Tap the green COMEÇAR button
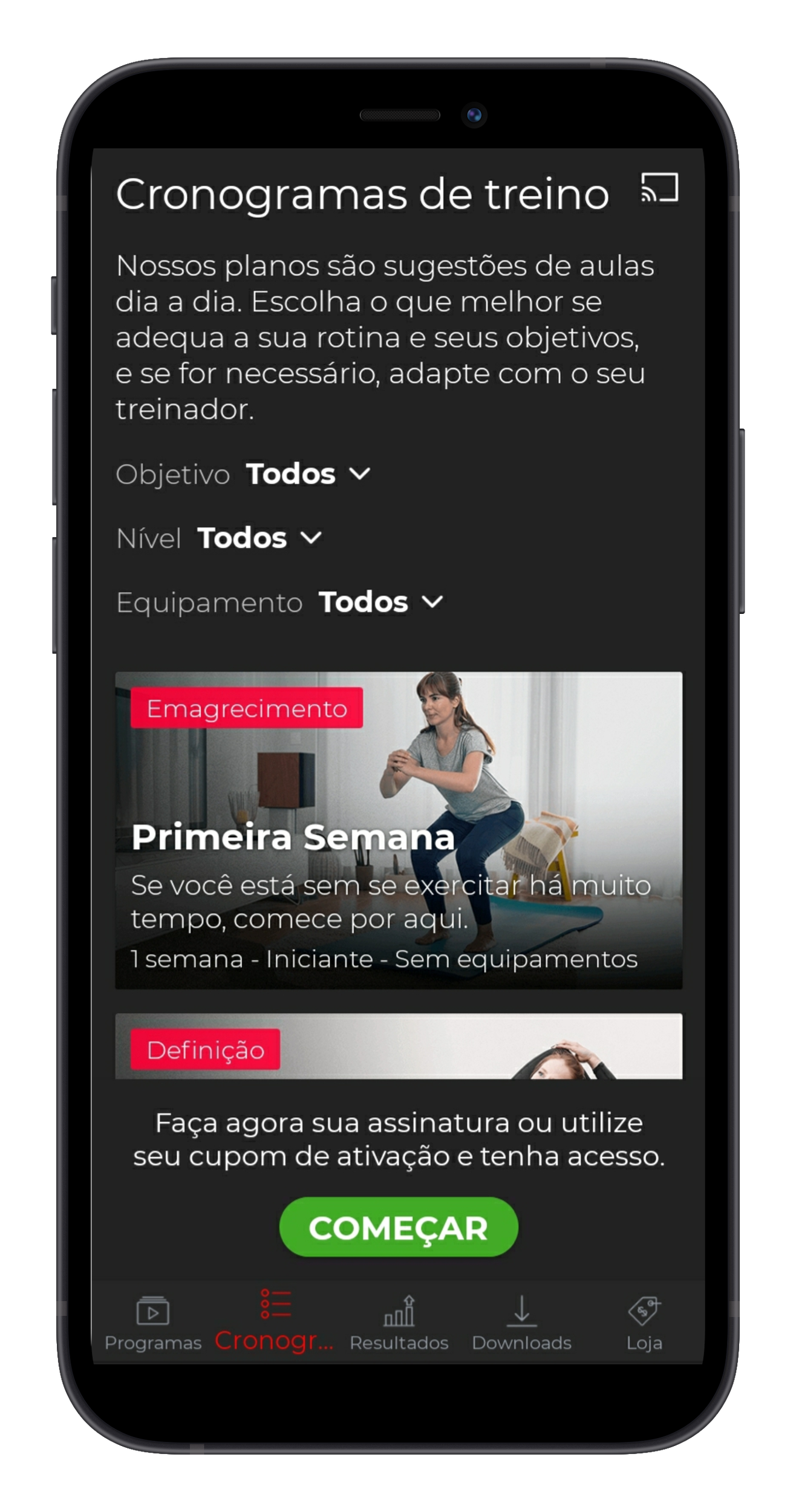This screenshot has height=1512, width=796. pyautogui.click(x=399, y=1228)
